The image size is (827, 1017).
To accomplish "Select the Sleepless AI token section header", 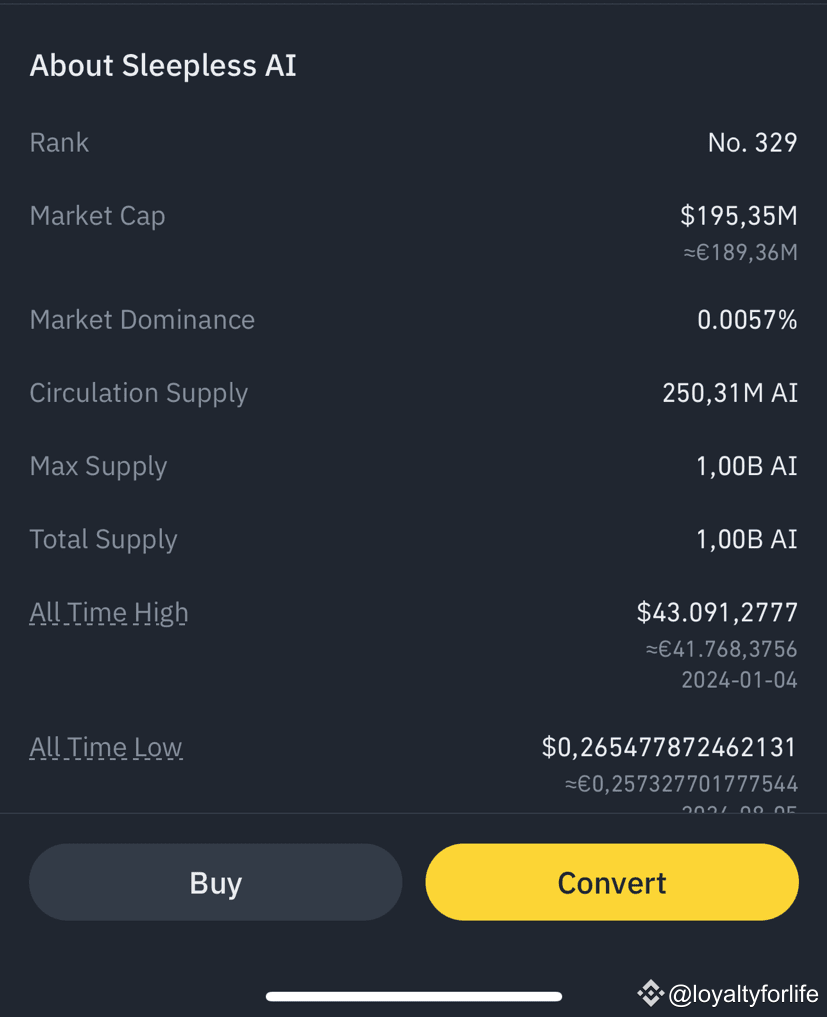I will 163,65.
